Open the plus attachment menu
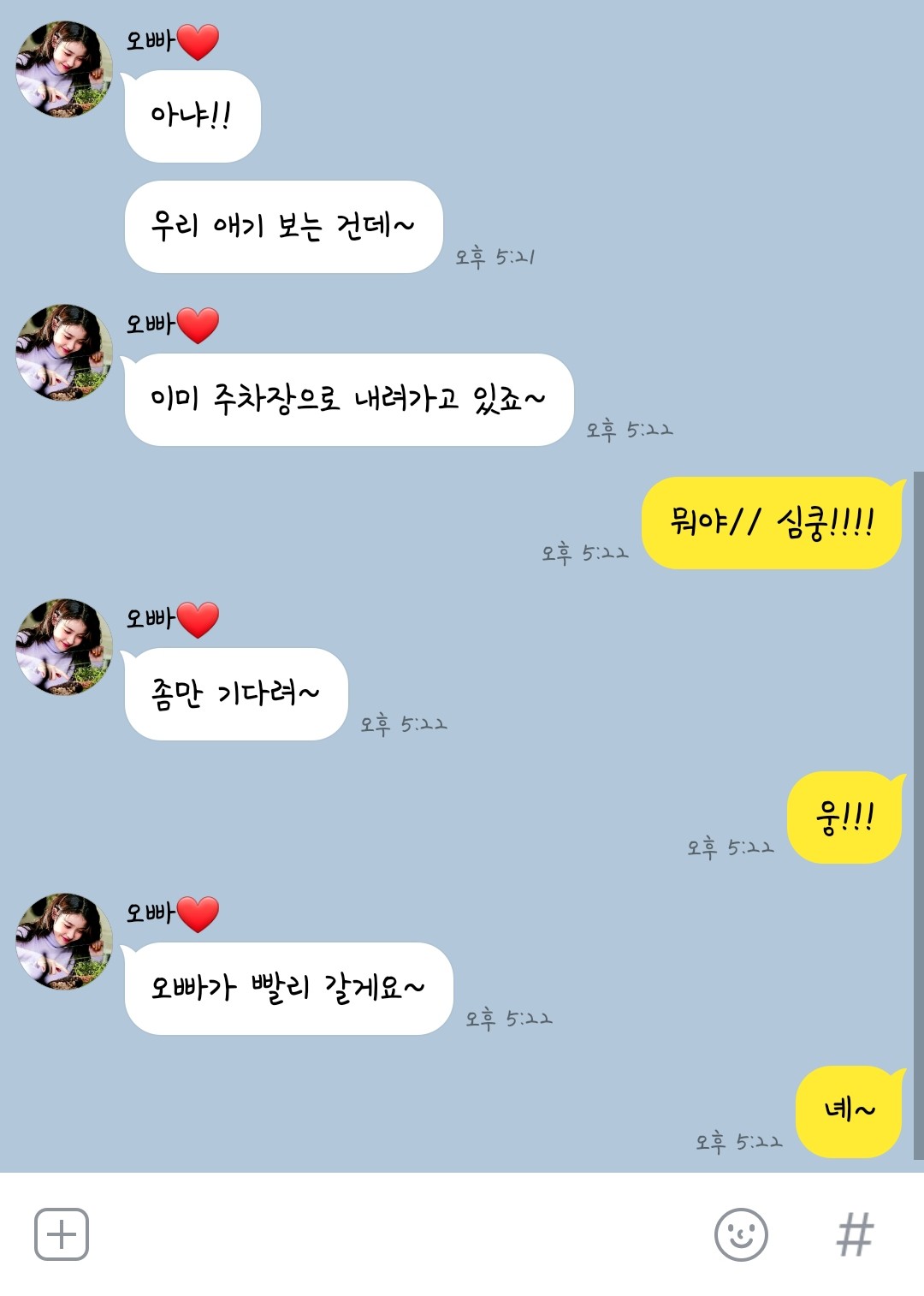This screenshot has height=1296, width=924. click(x=62, y=1234)
